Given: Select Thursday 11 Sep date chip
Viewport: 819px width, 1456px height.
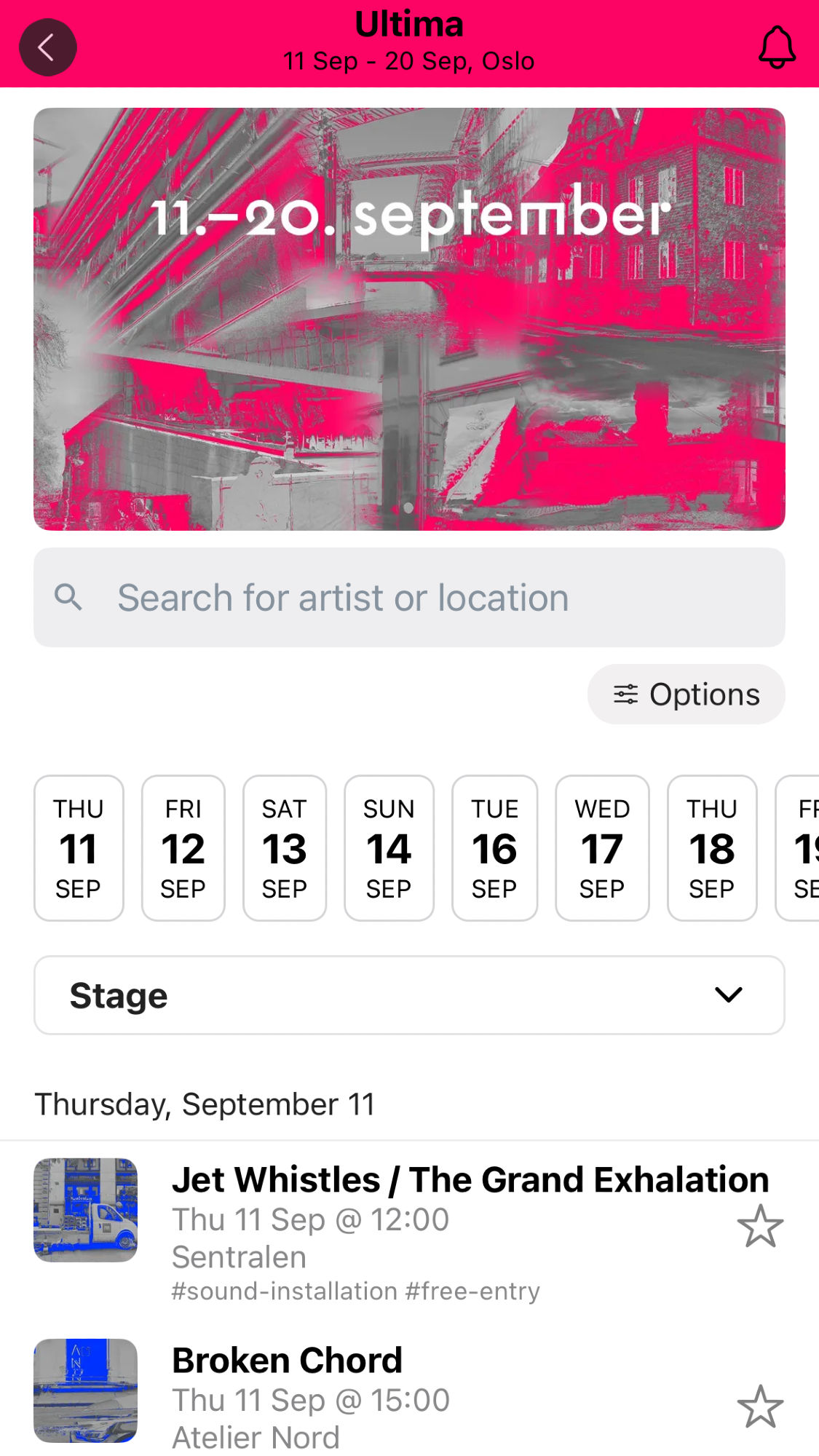Looking at the screenshot, I should [79, 848].
